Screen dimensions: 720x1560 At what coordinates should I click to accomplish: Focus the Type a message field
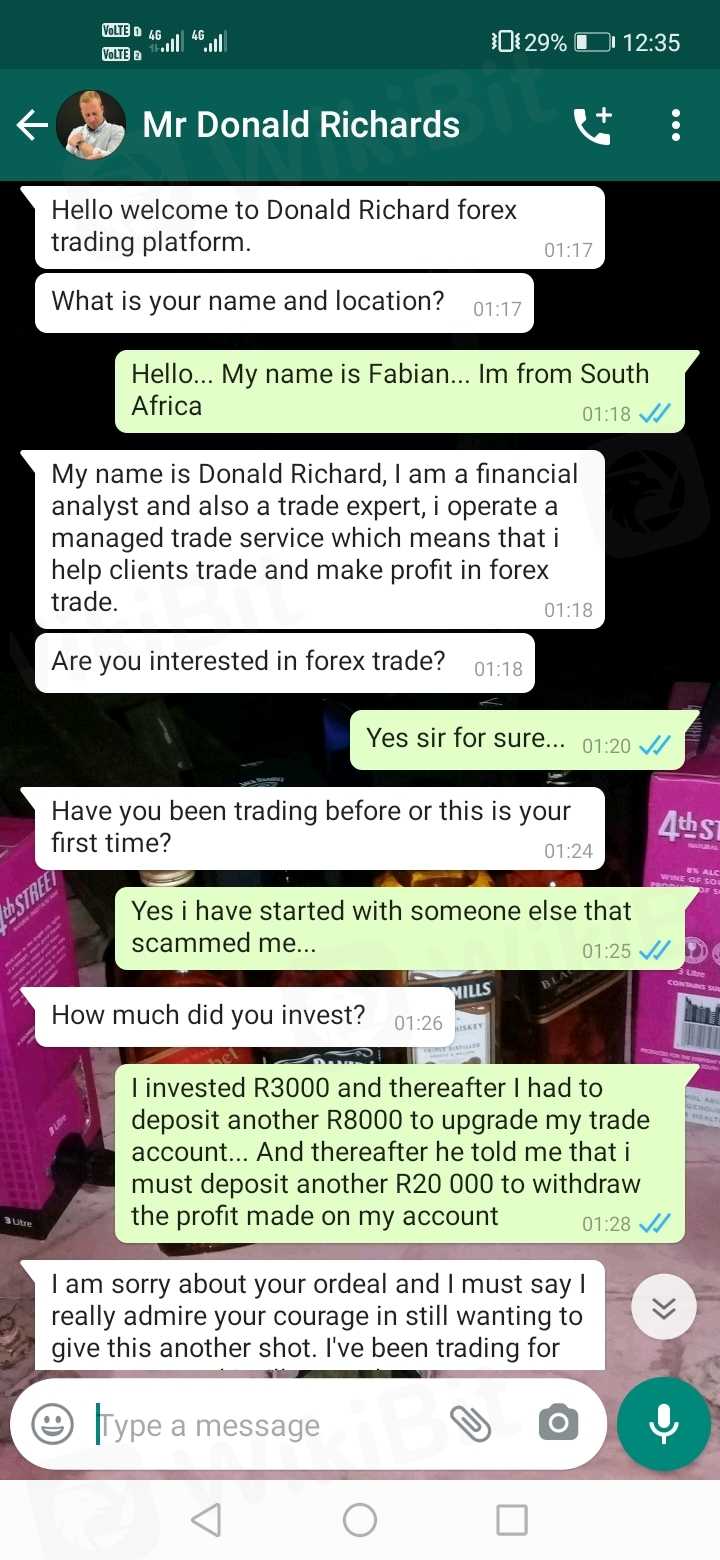[x=260, y=1425]
